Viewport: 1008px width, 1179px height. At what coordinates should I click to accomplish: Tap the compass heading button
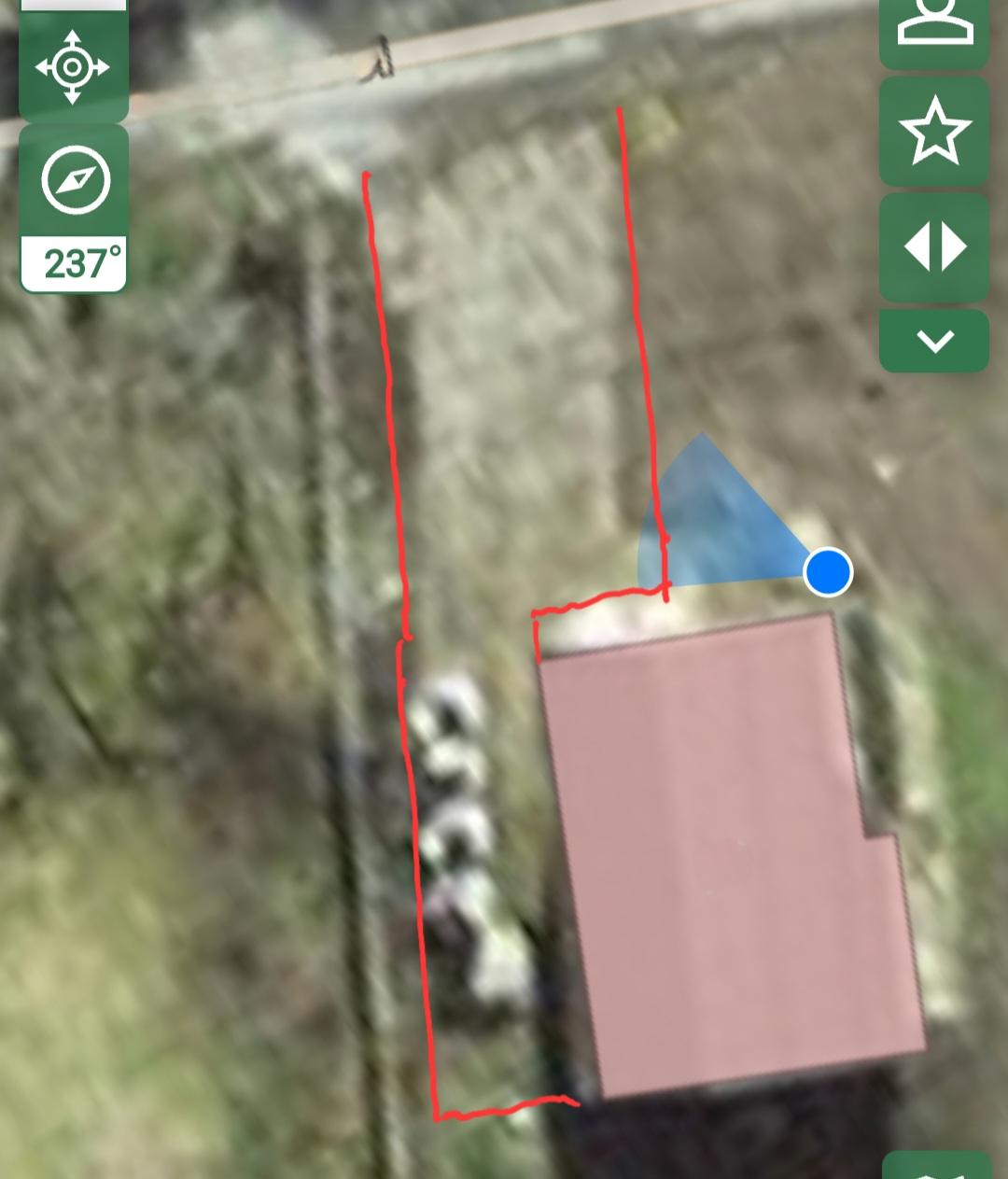(x=75, y=180)
